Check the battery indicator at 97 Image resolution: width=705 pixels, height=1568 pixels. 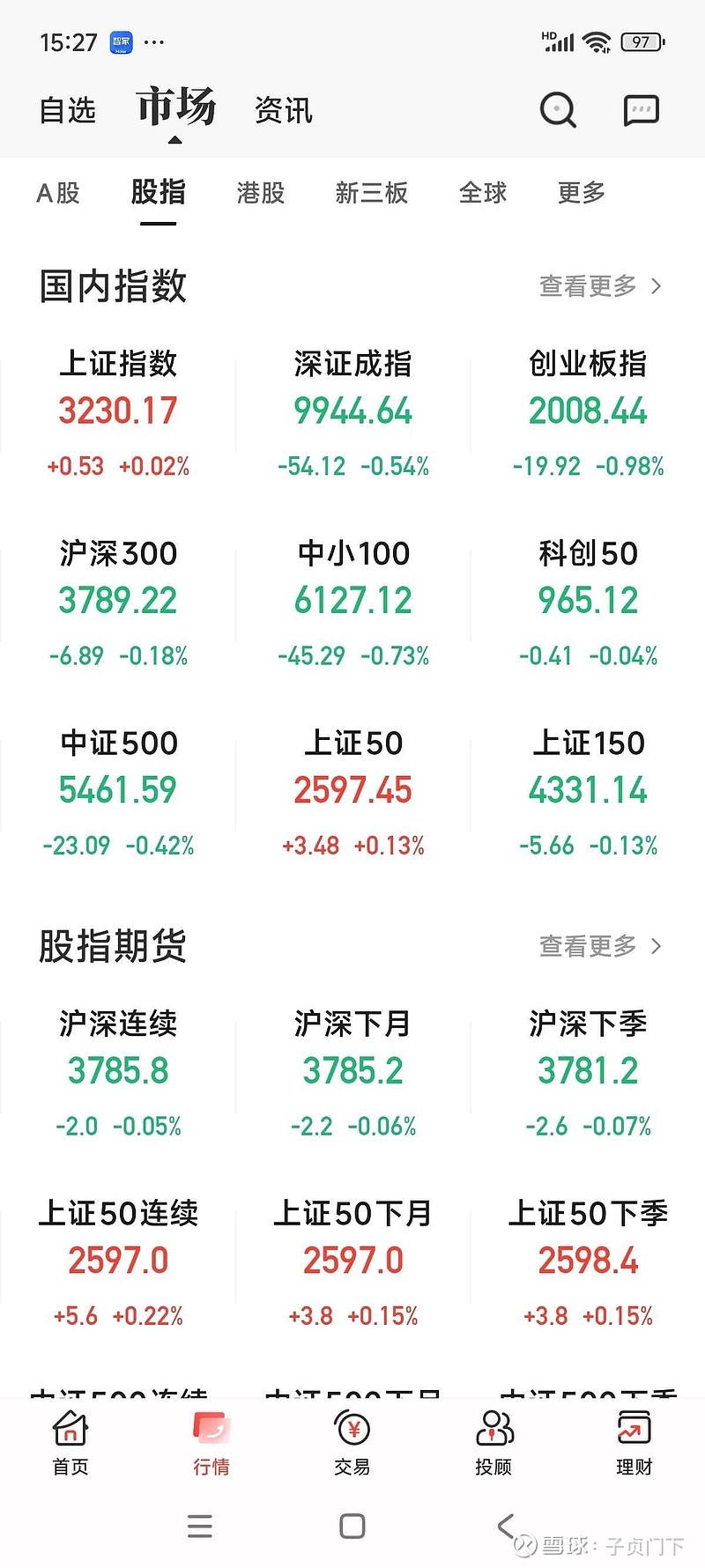click(642, 41)
